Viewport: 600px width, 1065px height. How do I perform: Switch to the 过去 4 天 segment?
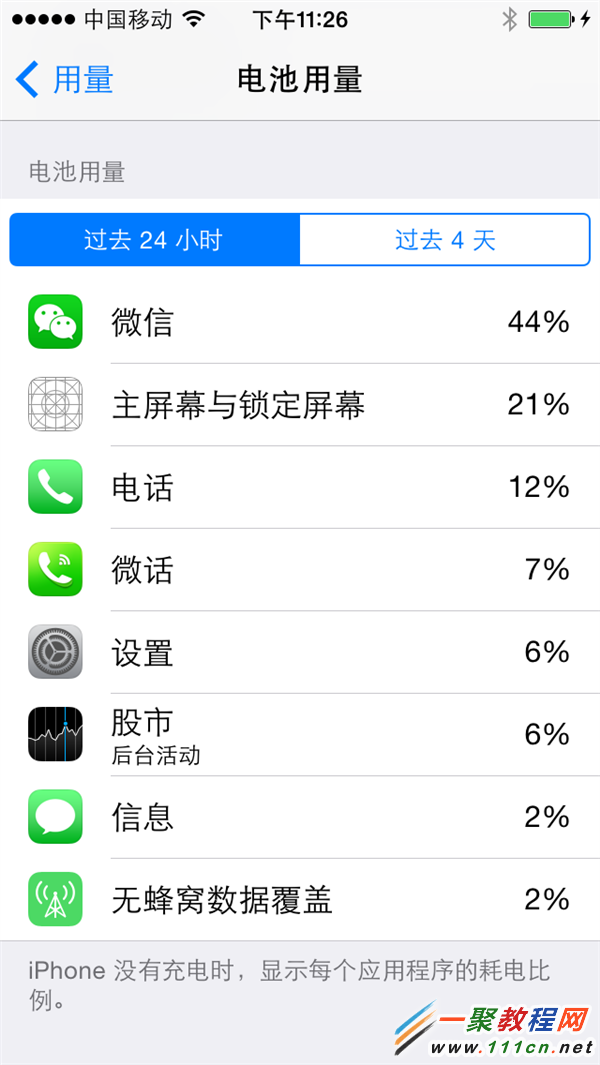point(445,240)
